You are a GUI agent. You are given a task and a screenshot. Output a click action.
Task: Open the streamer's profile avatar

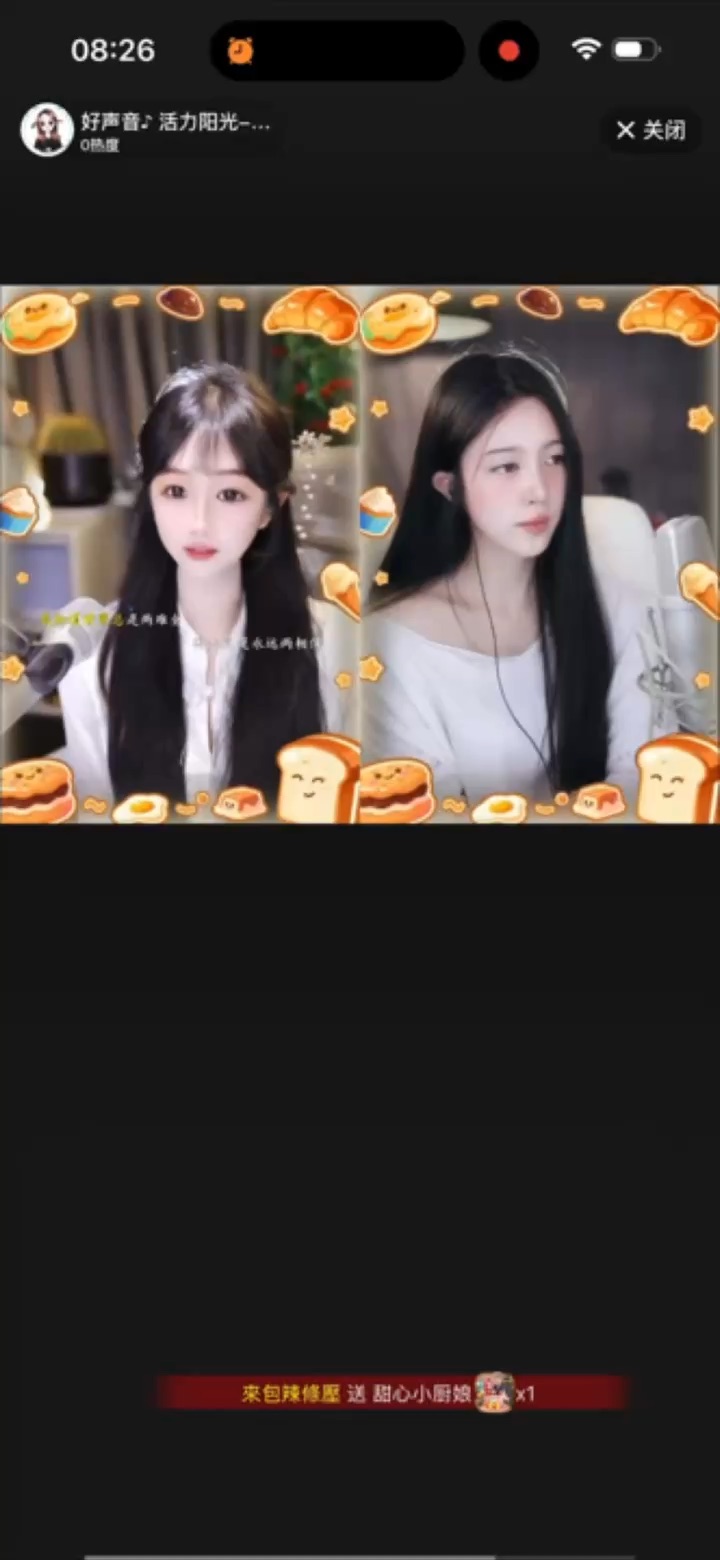[47, 130]
